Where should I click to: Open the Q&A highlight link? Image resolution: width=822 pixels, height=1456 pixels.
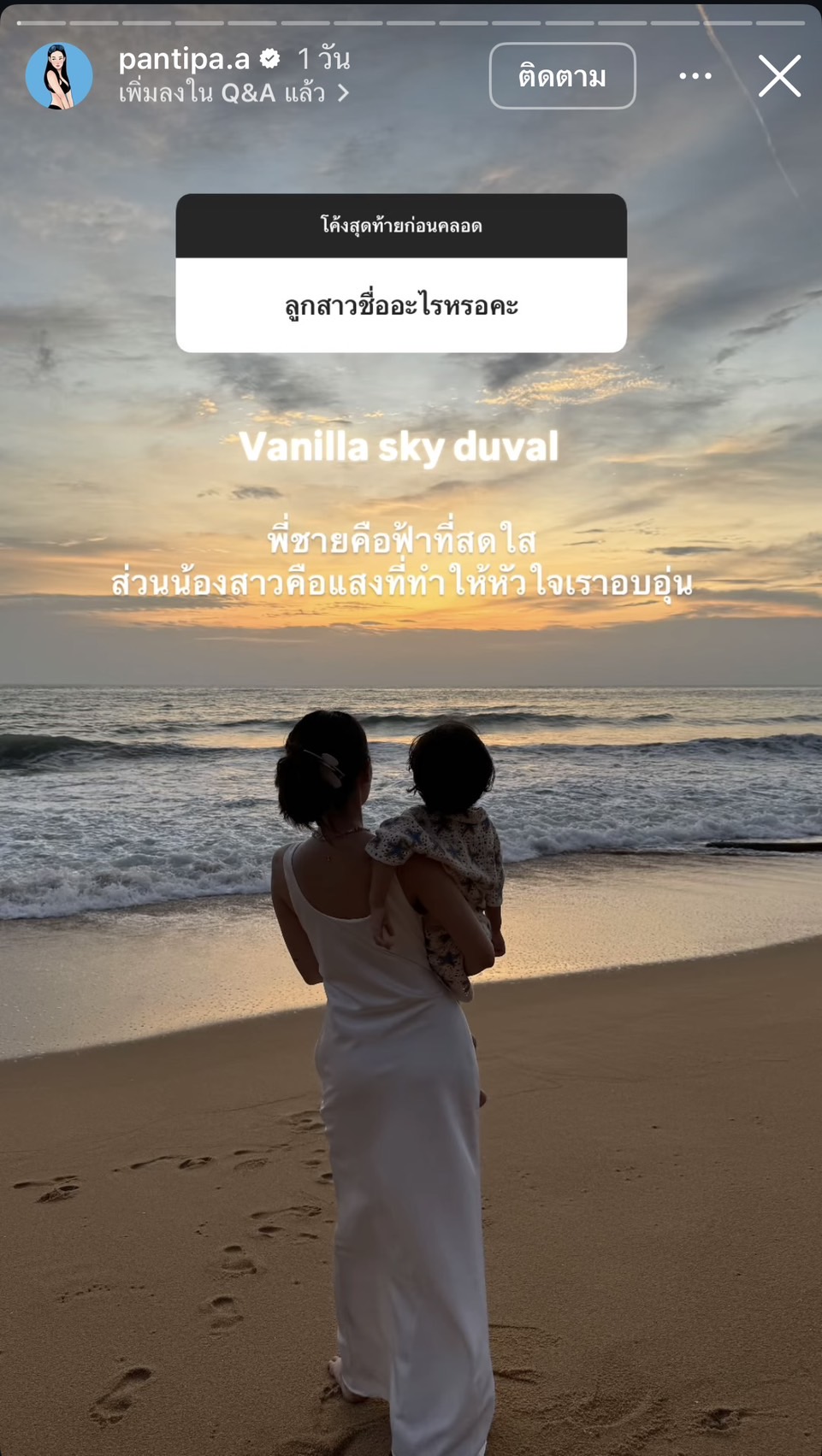(233, 92)
